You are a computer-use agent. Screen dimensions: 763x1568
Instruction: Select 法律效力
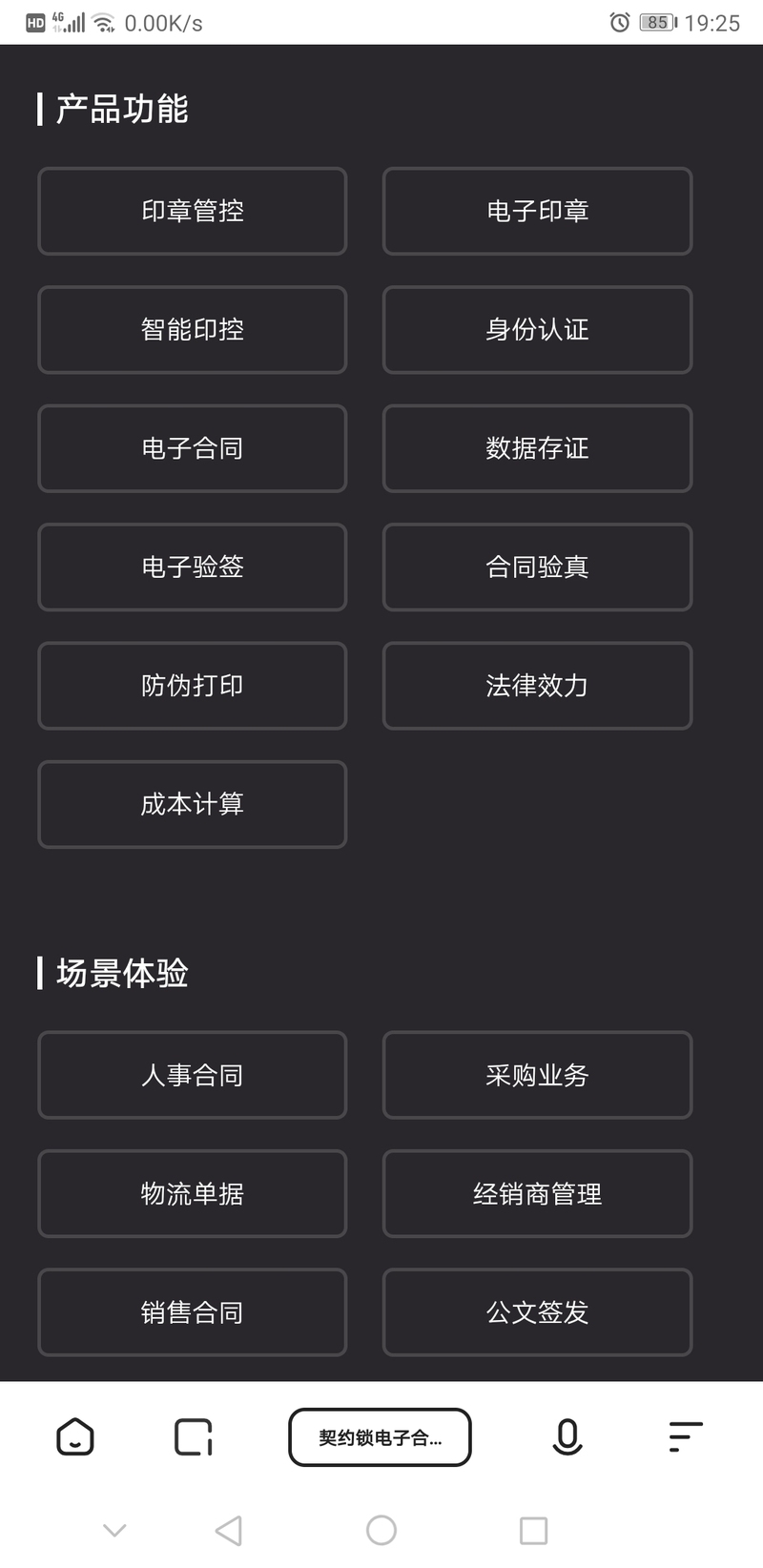point(537,686)
